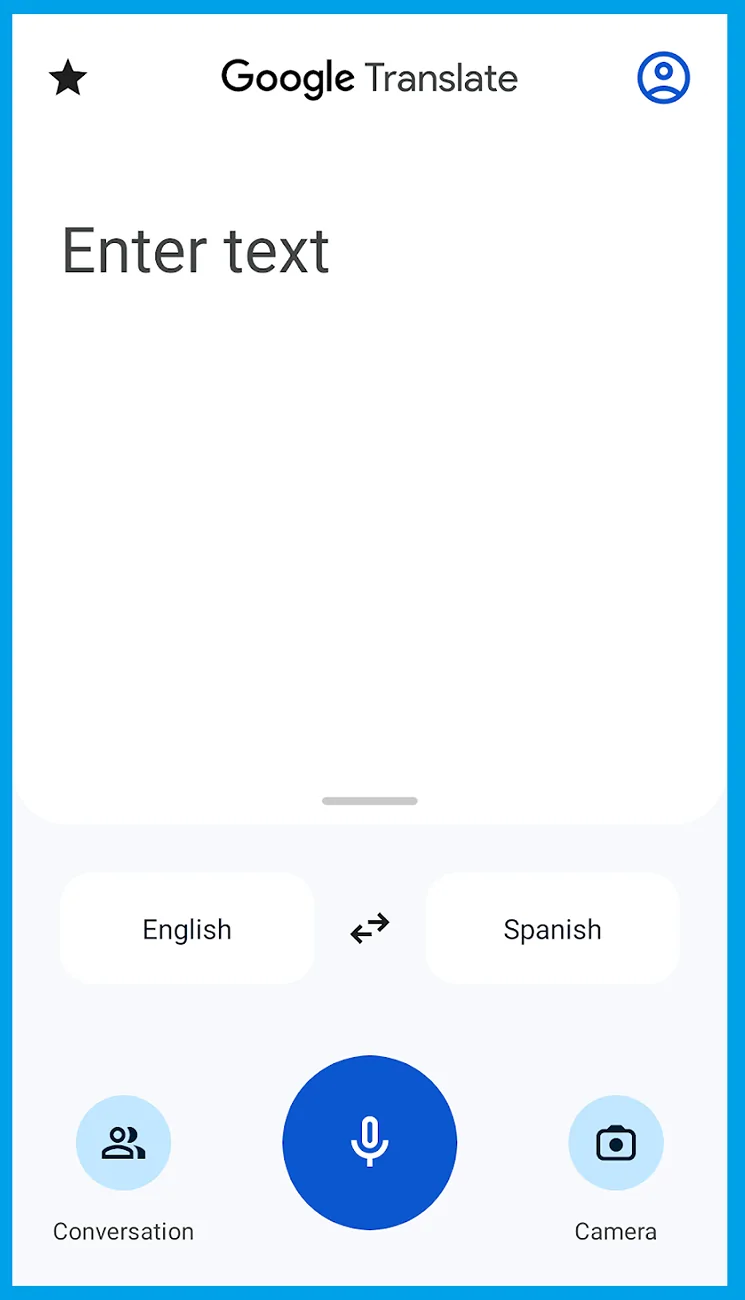Choose the English source language
Viewport: 745px width, 1300px height.
point(187,929)
